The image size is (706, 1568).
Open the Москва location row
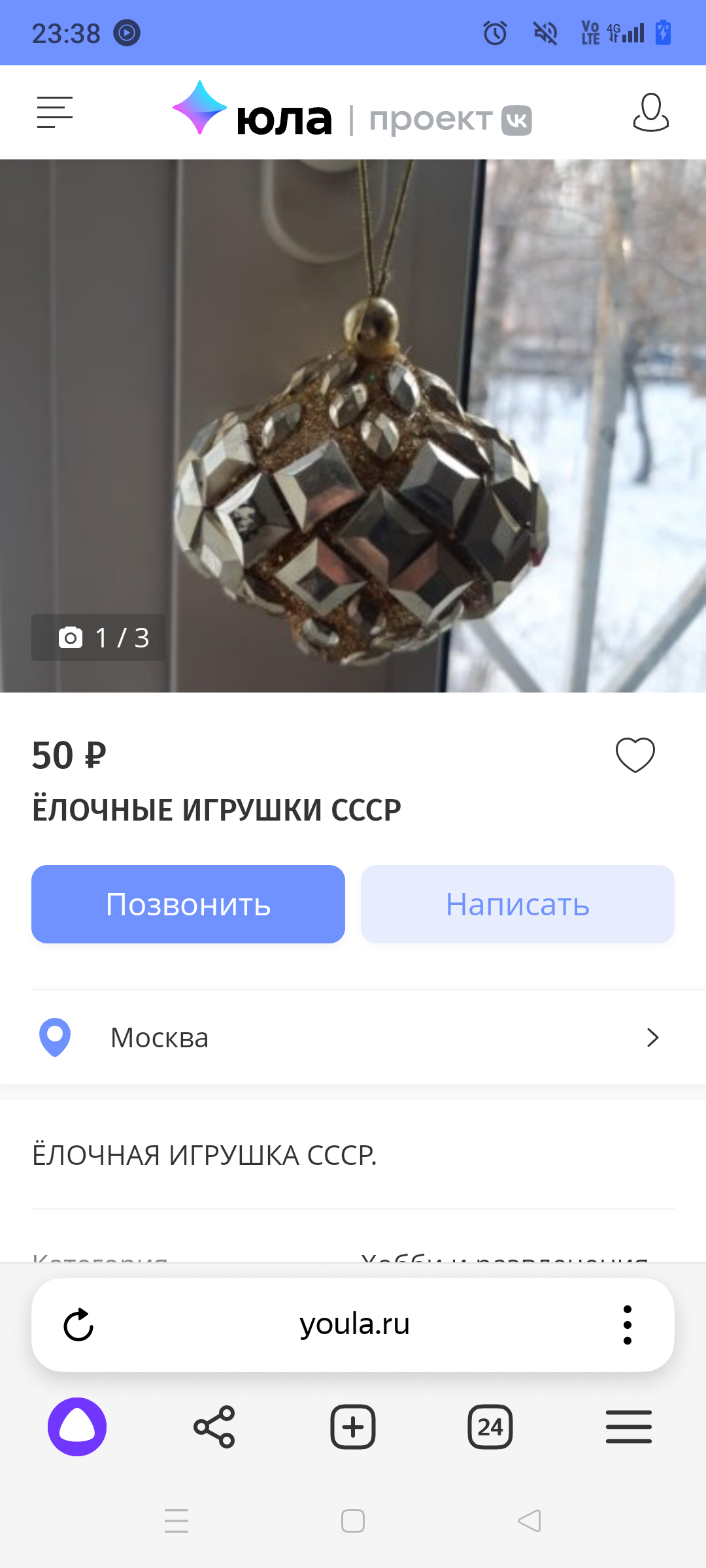pyautogui.click(x=353, y=1037)
